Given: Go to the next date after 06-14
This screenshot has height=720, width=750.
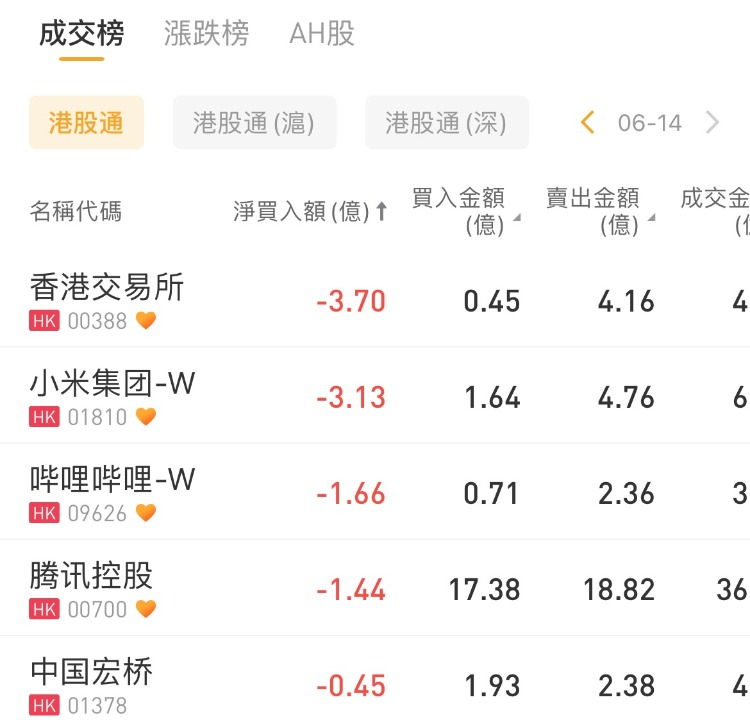Looking at the screenshot, I should (x=713, y=123).
